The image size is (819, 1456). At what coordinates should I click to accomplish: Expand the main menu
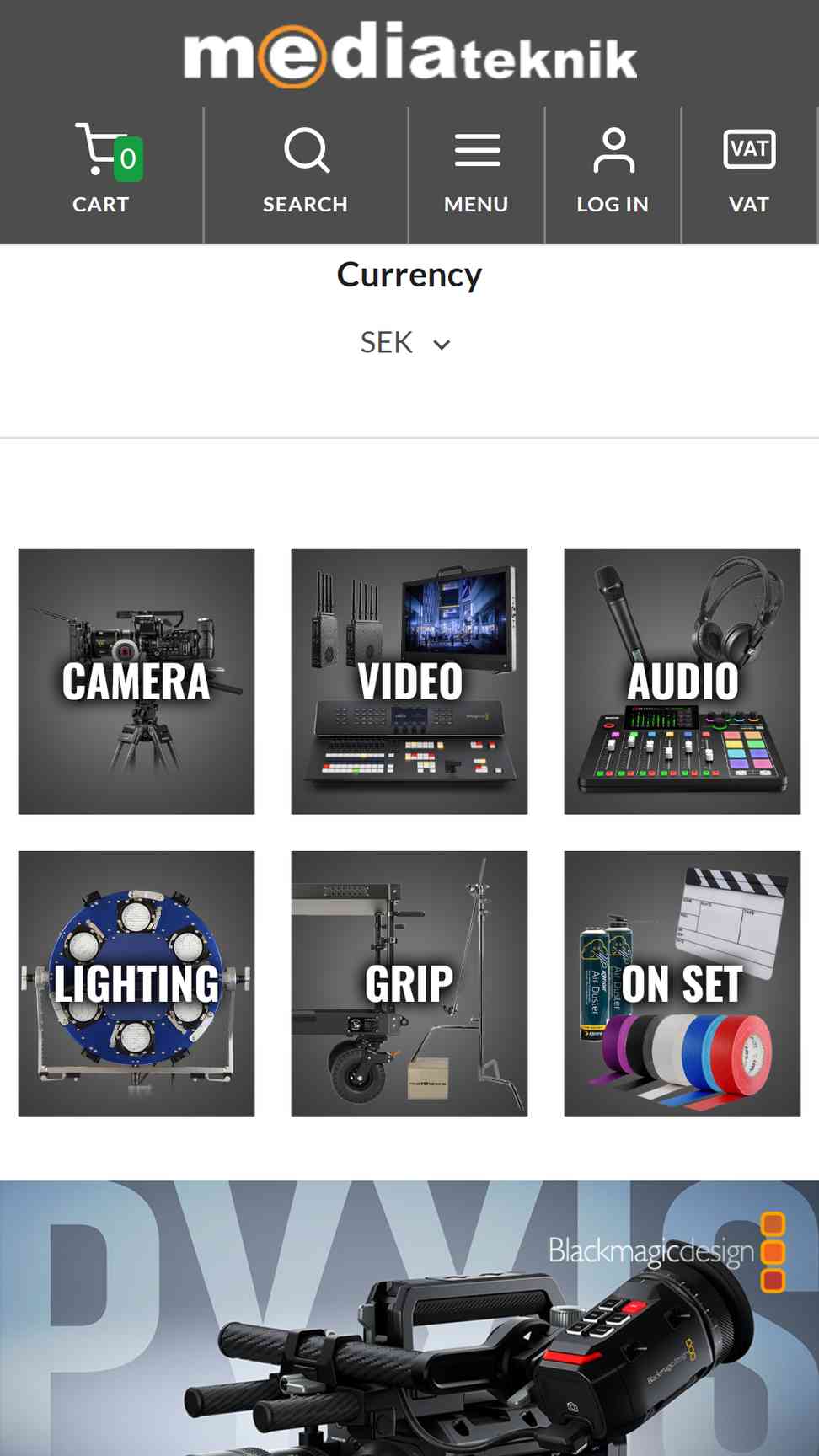[x=477, y=174]
